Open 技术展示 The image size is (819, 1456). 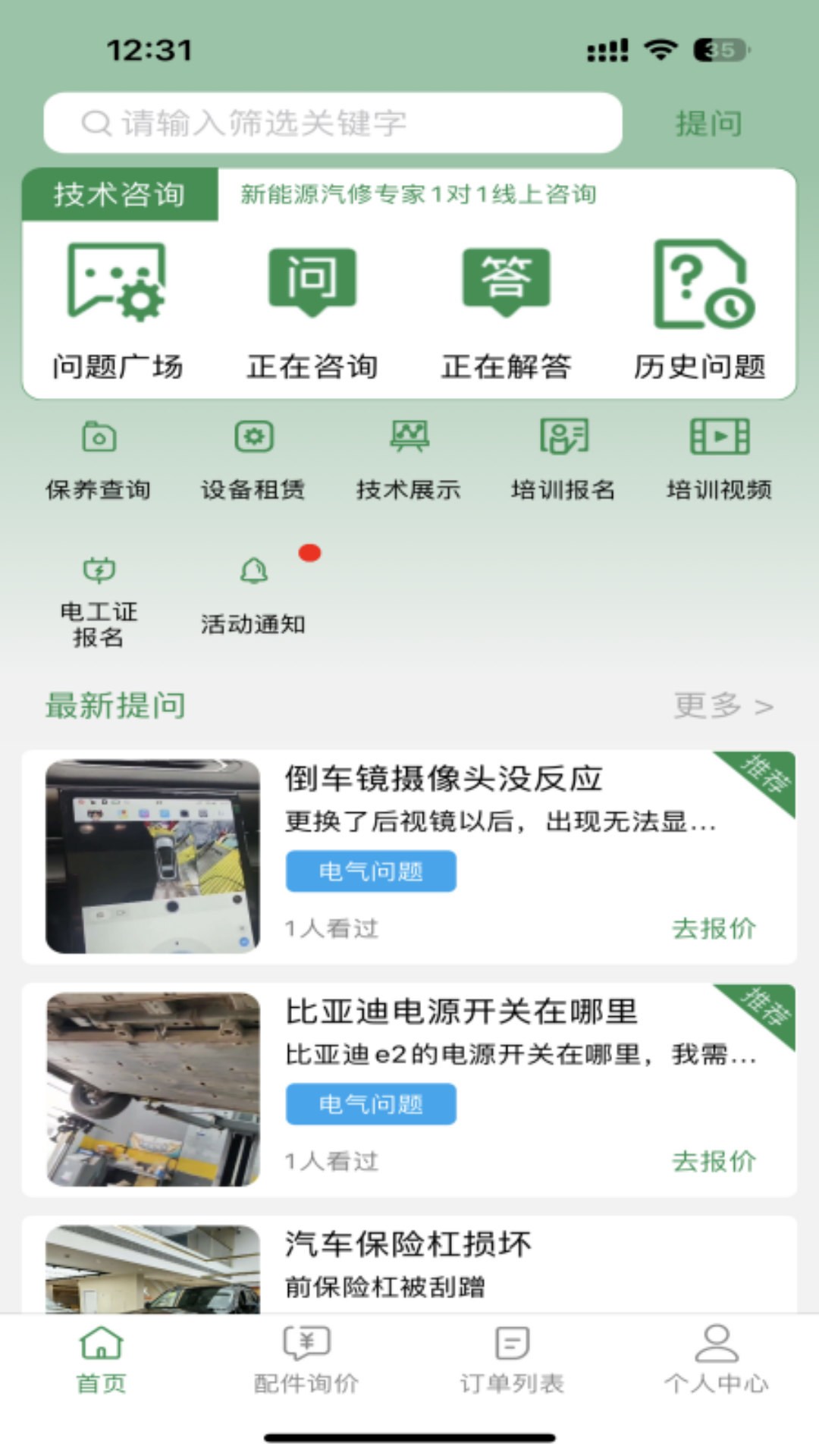(409, 460)
